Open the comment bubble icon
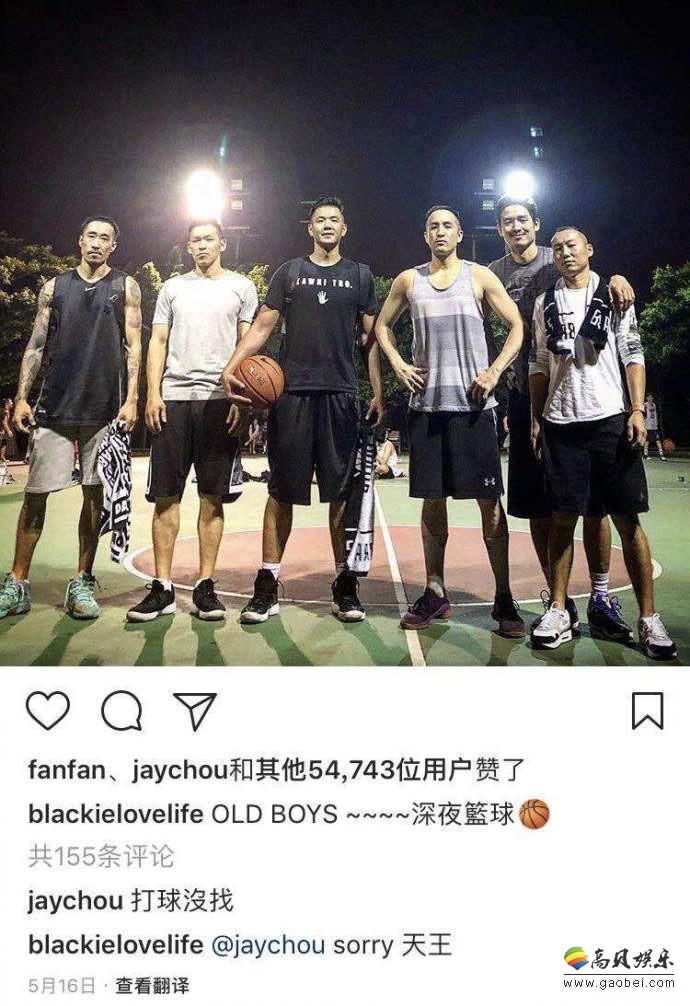The image size is (690, 1006). [x=121, y=711]
